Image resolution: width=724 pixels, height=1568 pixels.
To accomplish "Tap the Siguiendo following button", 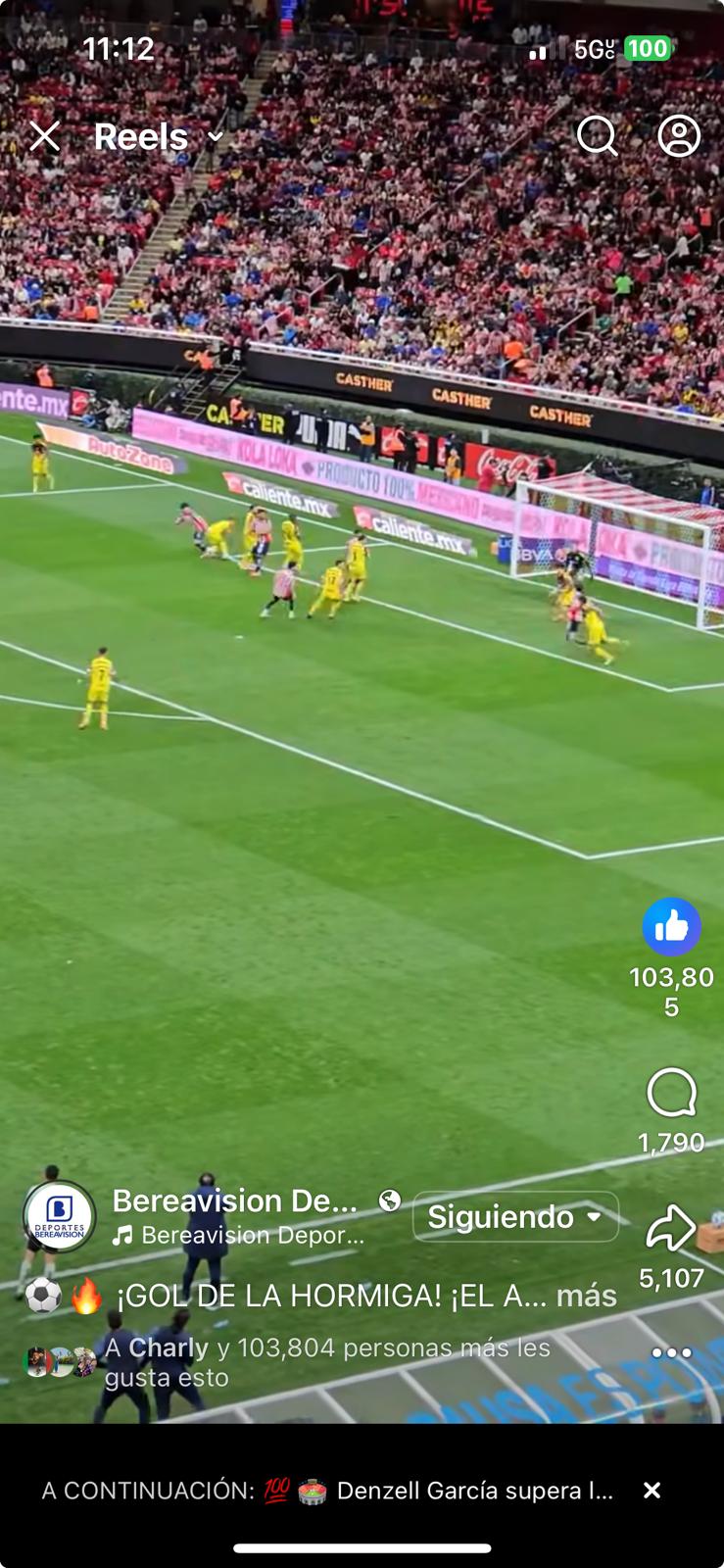I will (x=515, y=1217).
